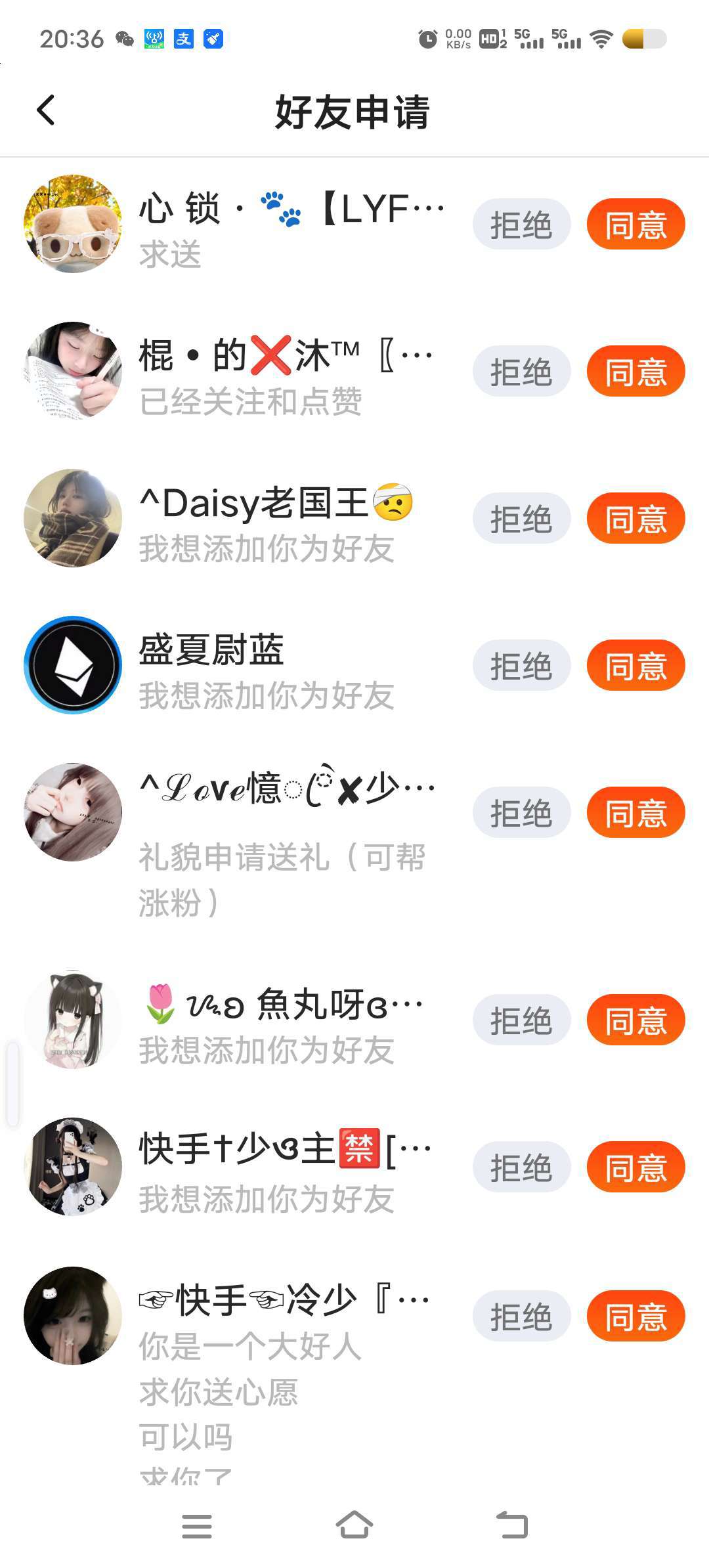Accept ^Daisy老国王 as a friend
Image resolution: width=709 pixels, height=1568 pixels.
point(635,519)
